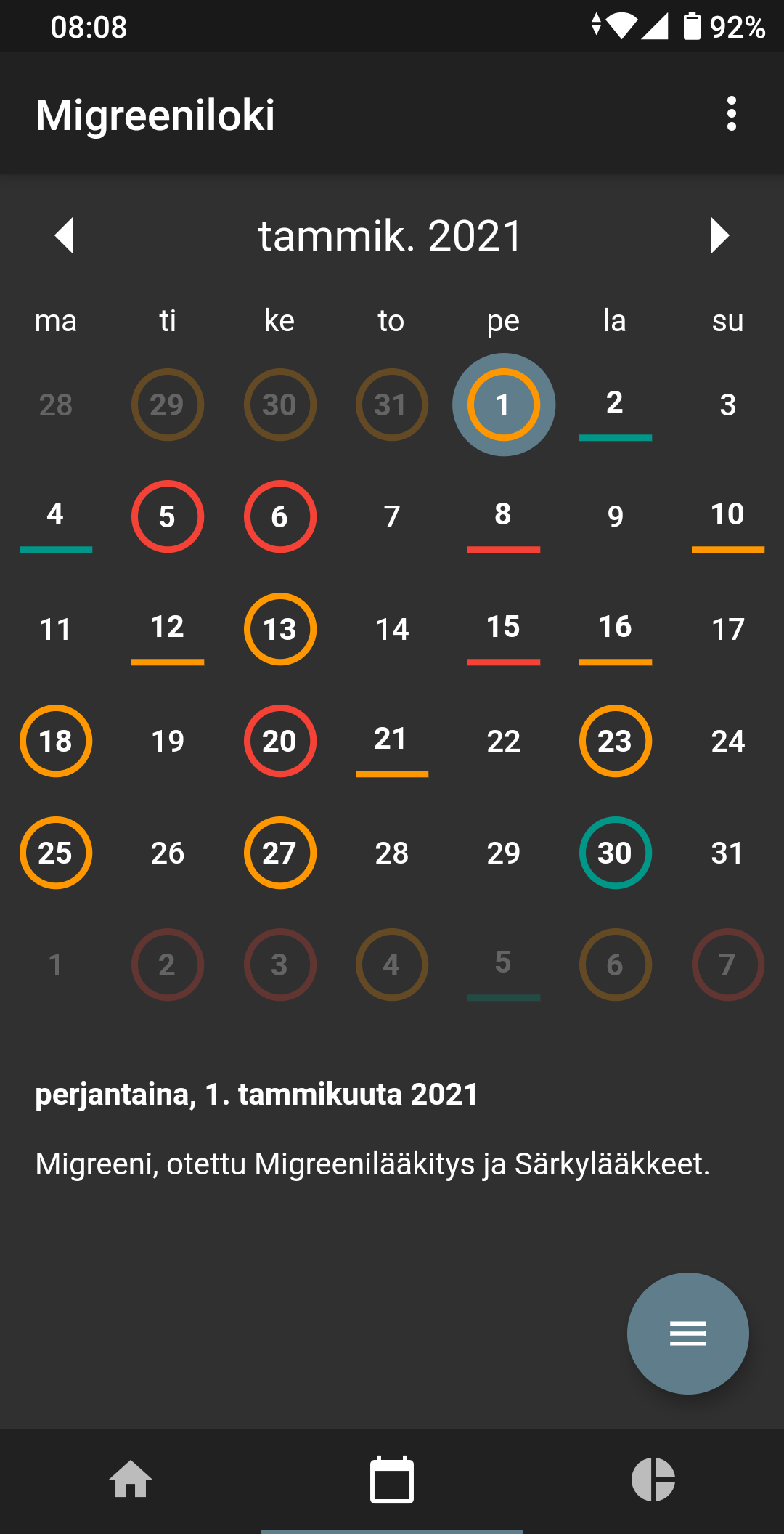Switch to the home tab
Image resolution: width=784 pixels, height=1534 pixels.
(x=131, y=1480)
